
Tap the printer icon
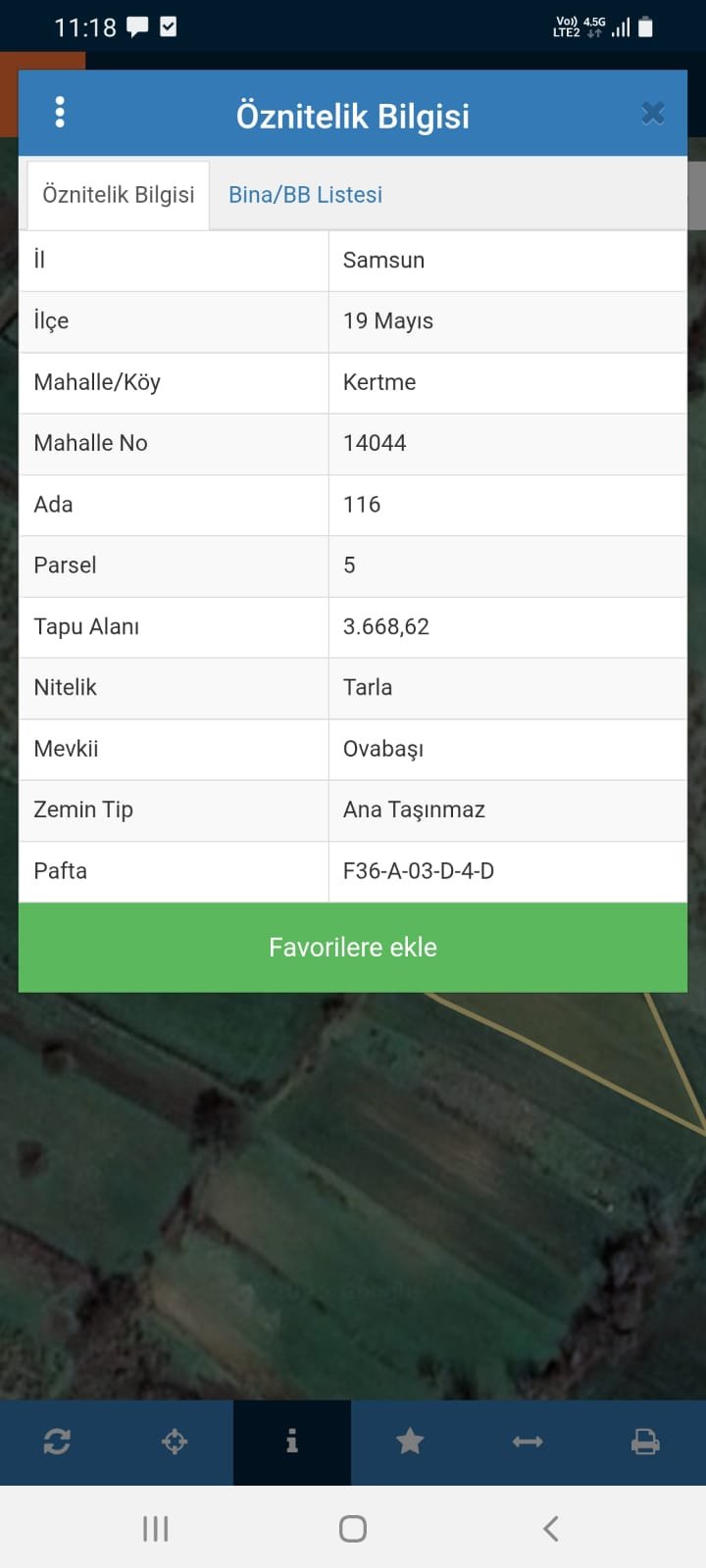[645, 1442]
